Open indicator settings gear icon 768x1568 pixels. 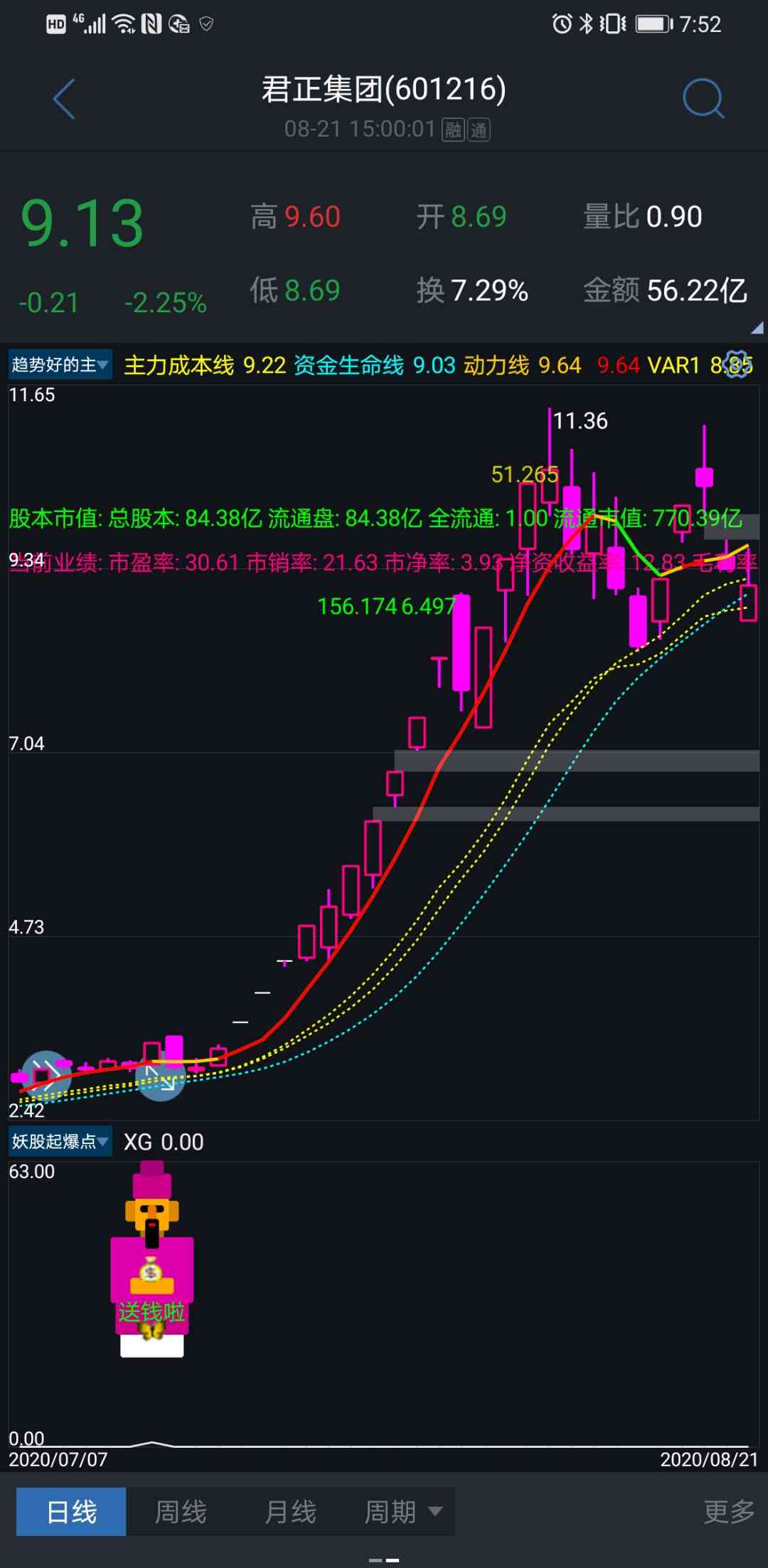point(738,364)
